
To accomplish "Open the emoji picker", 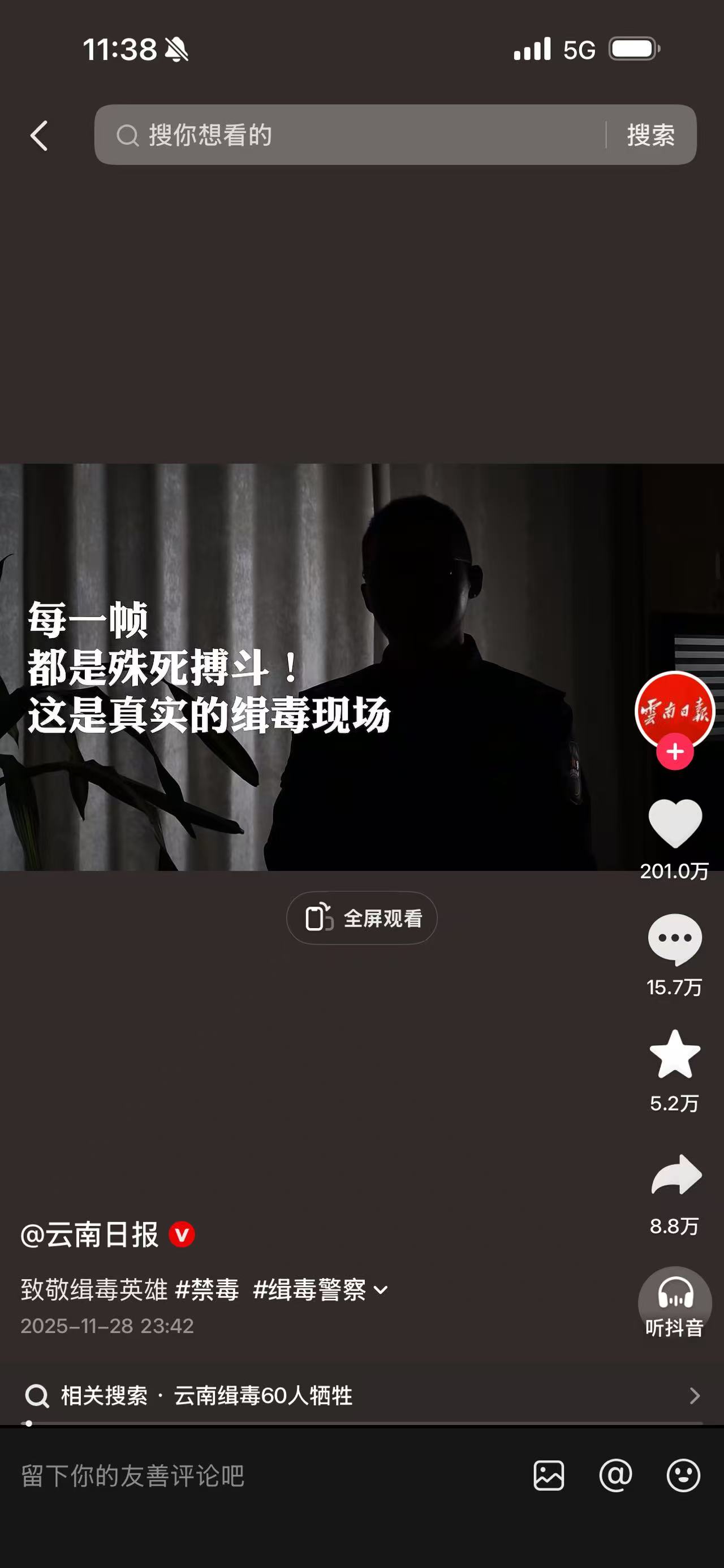I will click(683, 1475).
